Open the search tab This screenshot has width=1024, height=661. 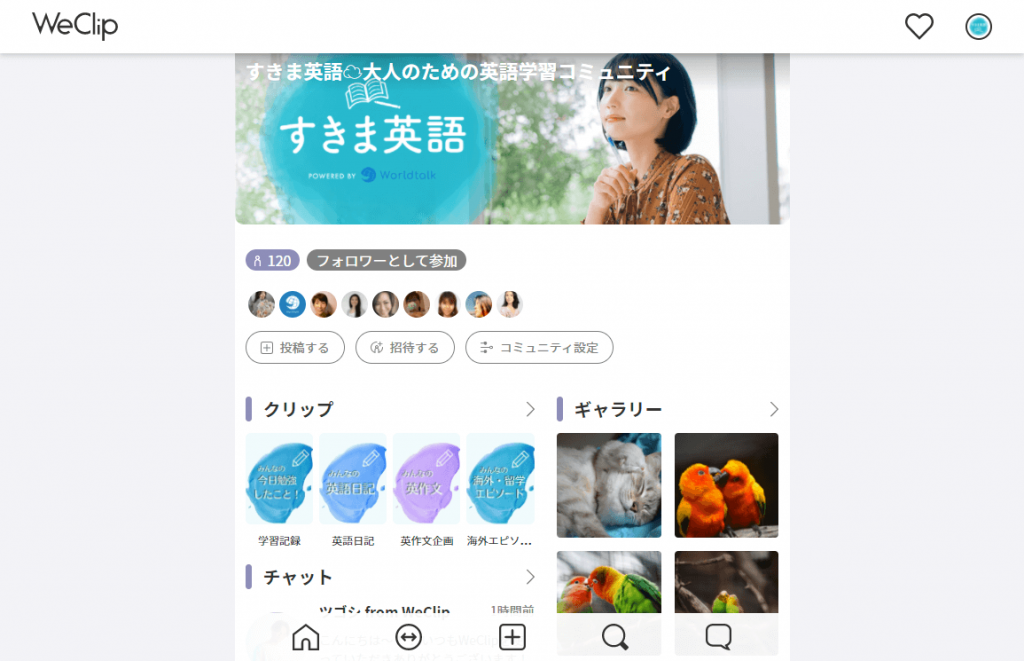tap(615, 637)
